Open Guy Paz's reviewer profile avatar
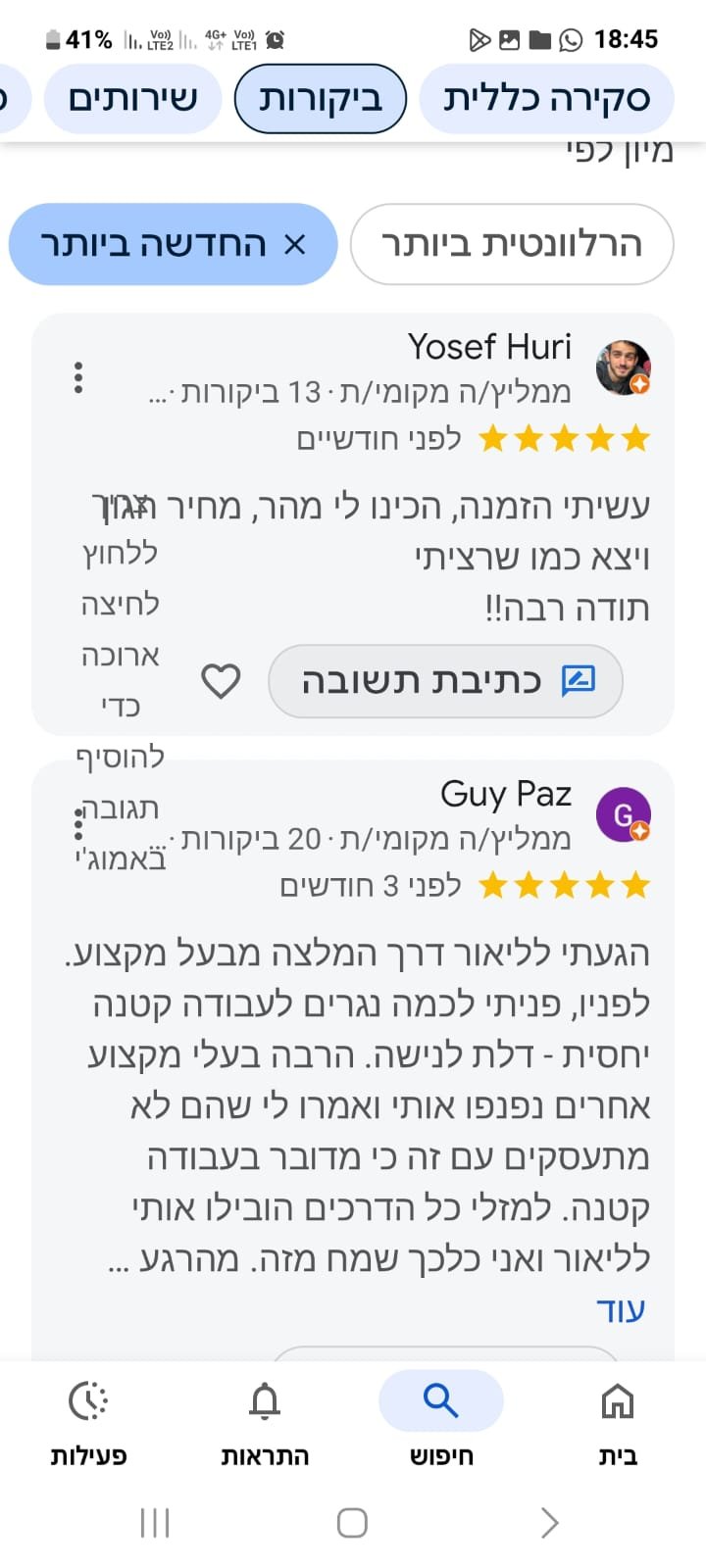The height and width of the screenshot is (1568, 706). [623, 814]
